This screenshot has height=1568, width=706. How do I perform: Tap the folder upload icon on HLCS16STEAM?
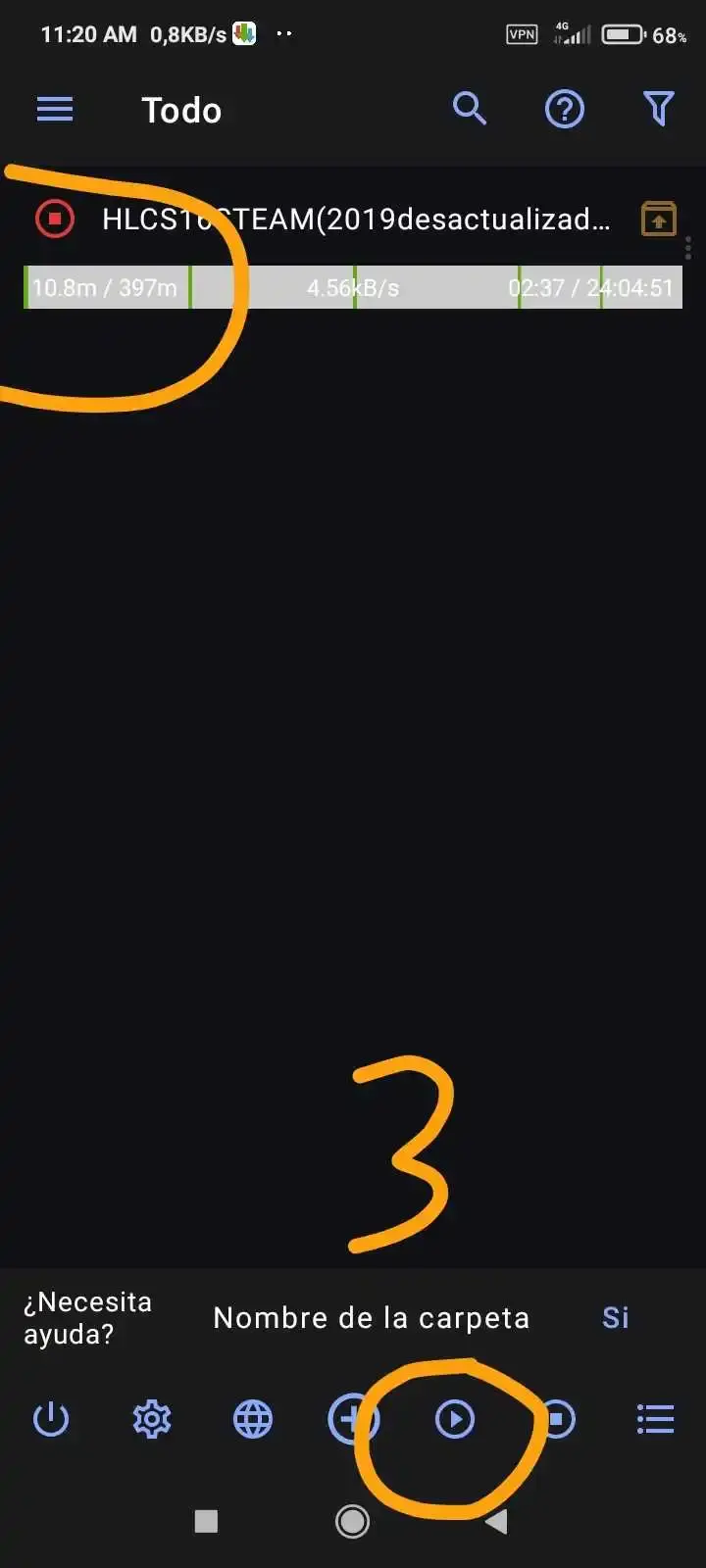[x=659, y=219]
